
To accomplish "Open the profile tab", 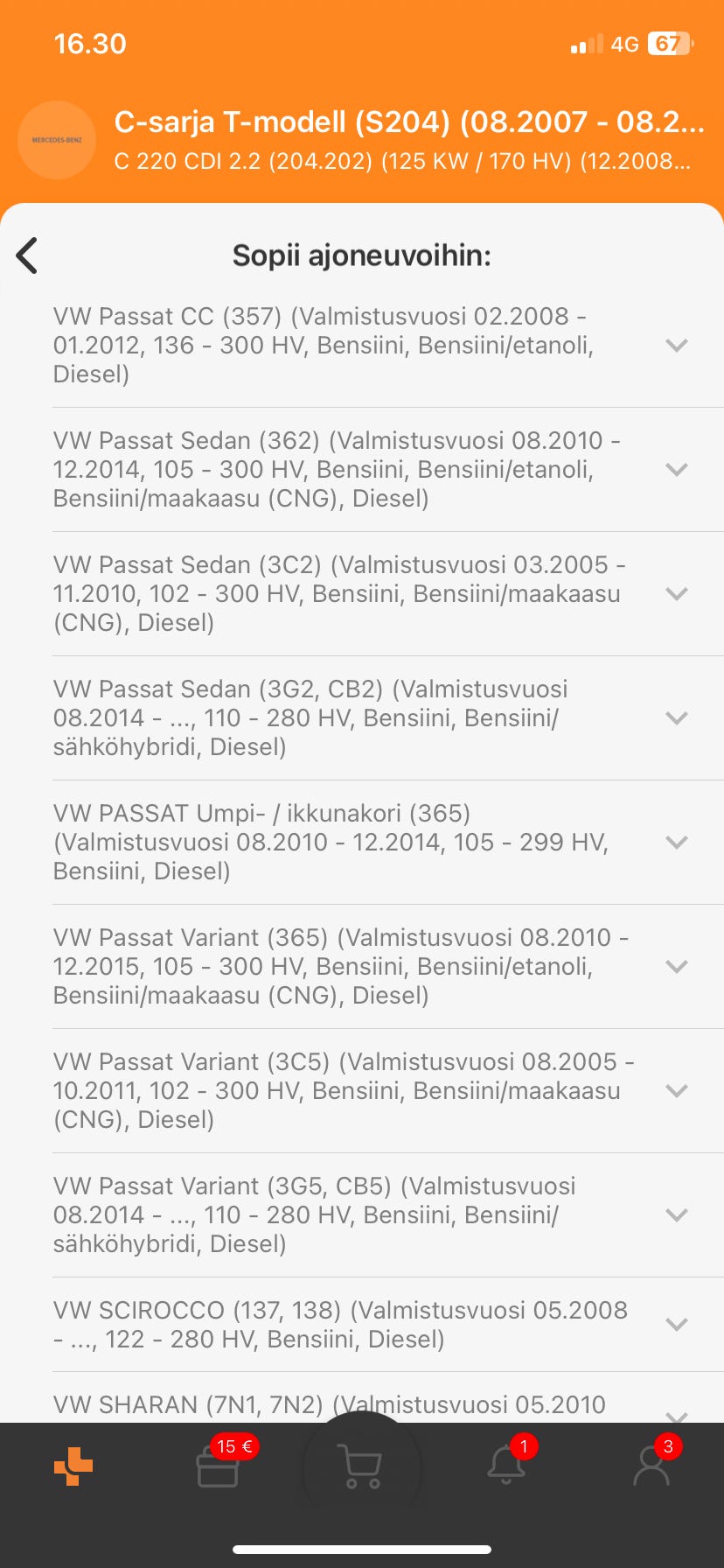I will [x=651, y=1466].
